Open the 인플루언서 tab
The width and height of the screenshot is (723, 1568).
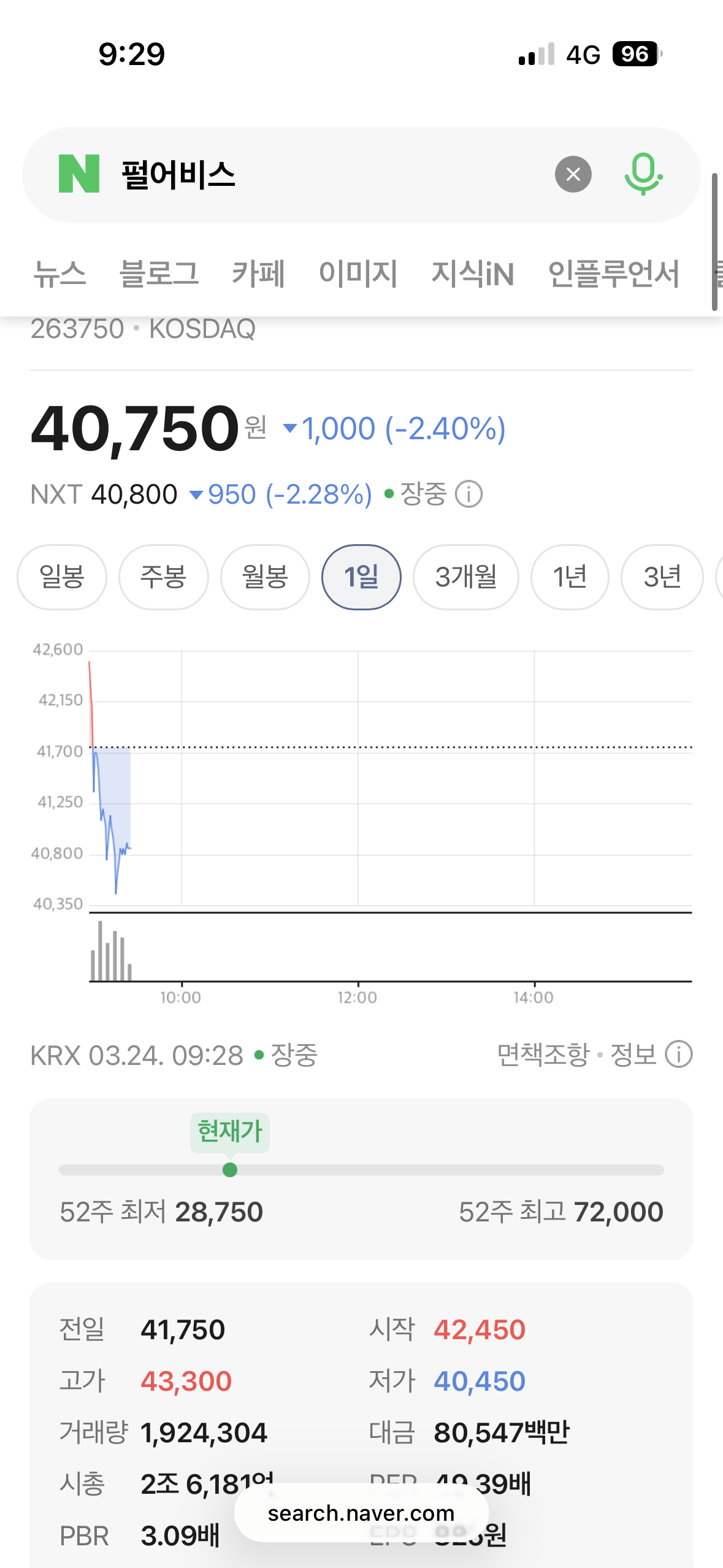point(613,274)
